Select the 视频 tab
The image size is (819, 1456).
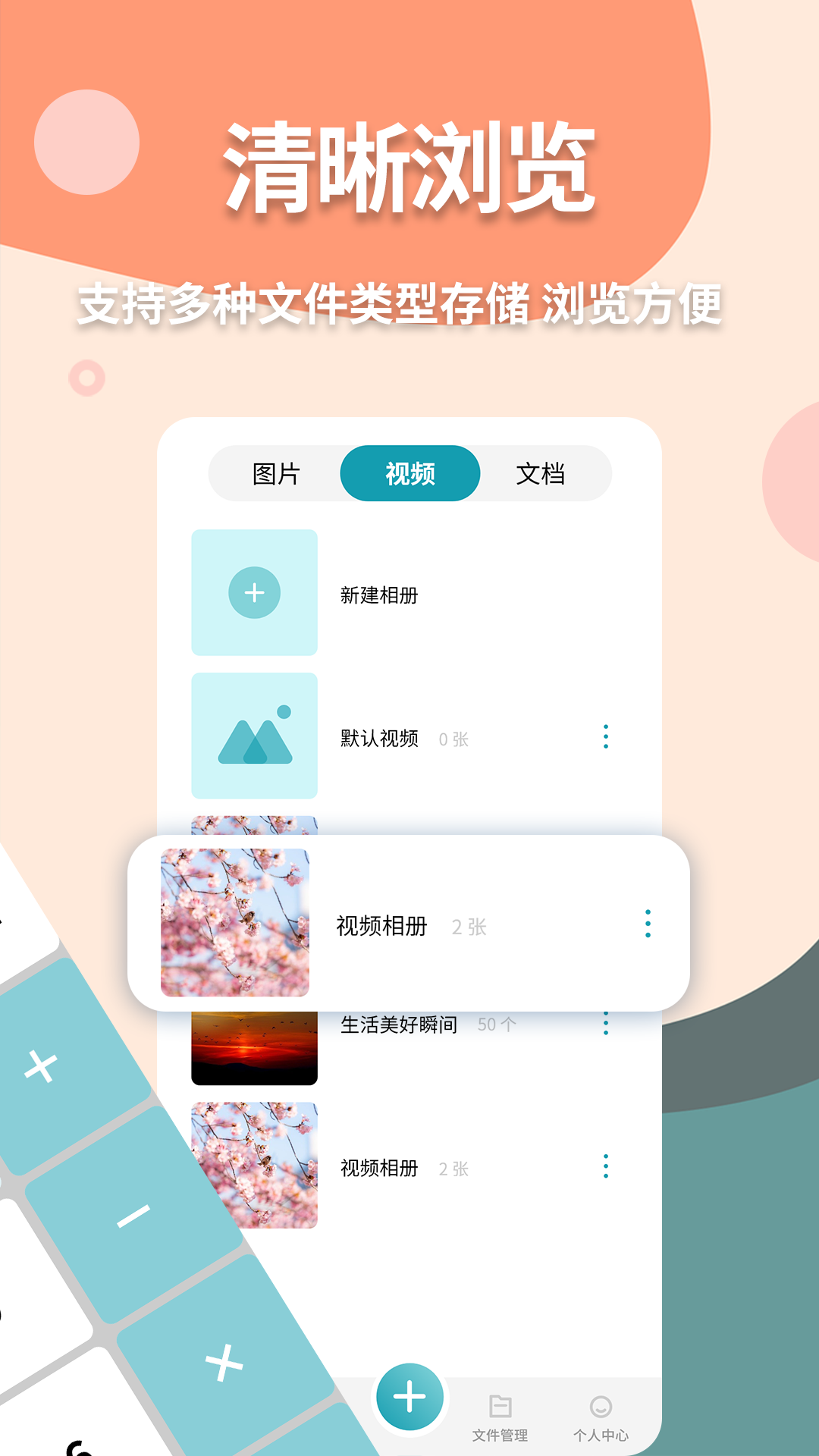pos(410,472)
